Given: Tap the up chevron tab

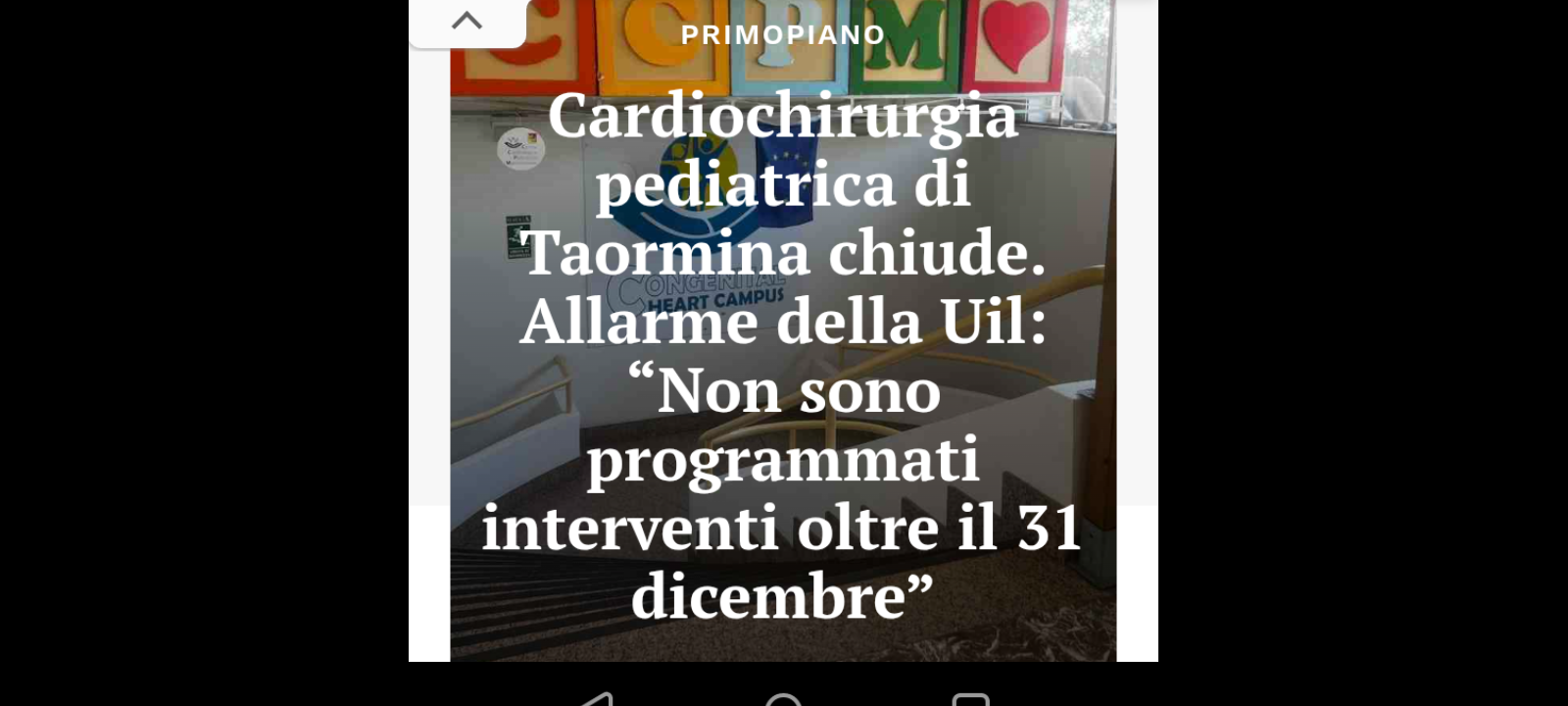Looking at the screenshot, I should [x=467, y=22].
